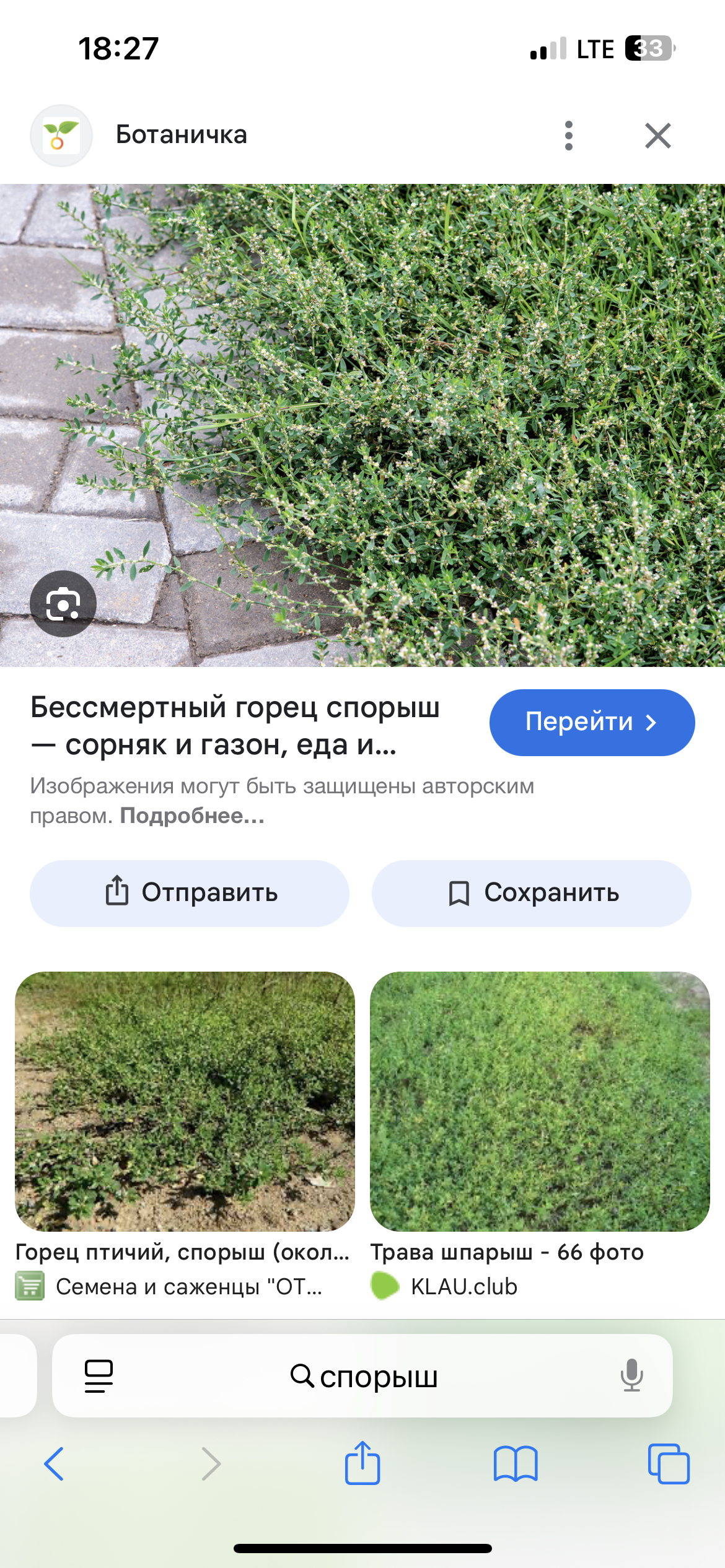Open Safari bookmarks
This screenshot has height=1568, width=725.
pyautogui.click(x=516, y=1464)
